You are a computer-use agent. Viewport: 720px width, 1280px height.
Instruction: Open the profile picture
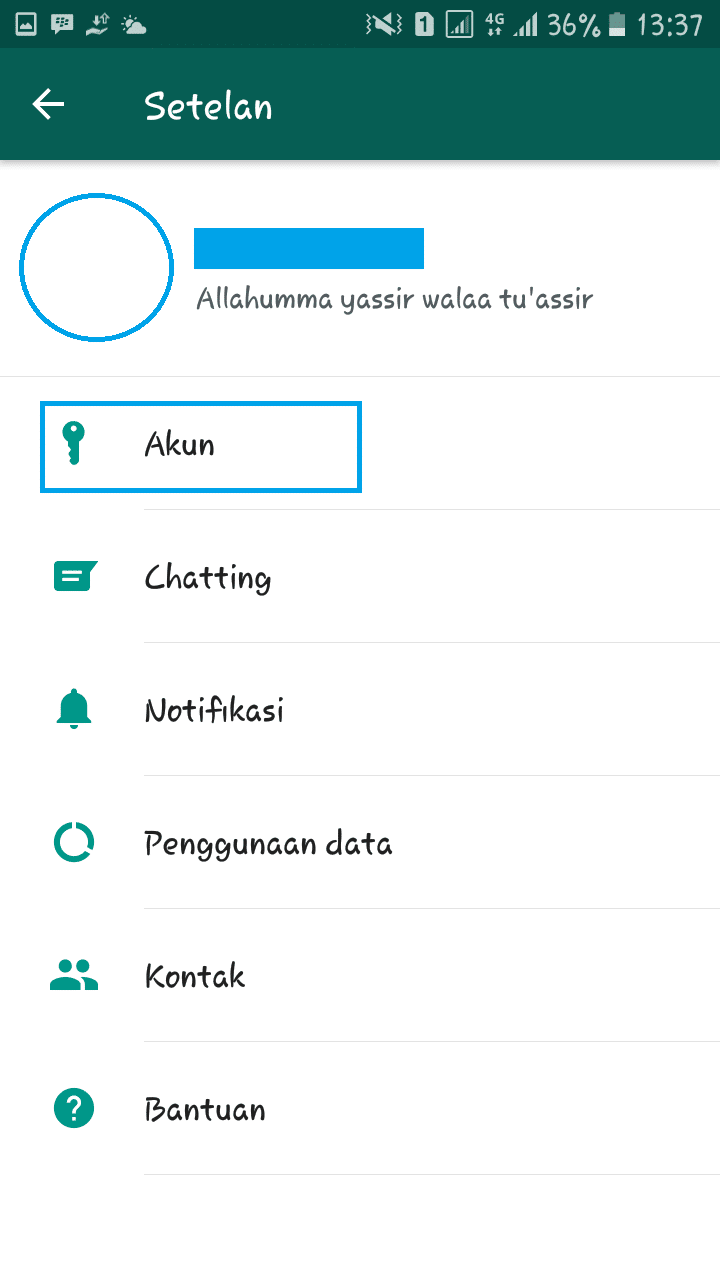(97, 268)
